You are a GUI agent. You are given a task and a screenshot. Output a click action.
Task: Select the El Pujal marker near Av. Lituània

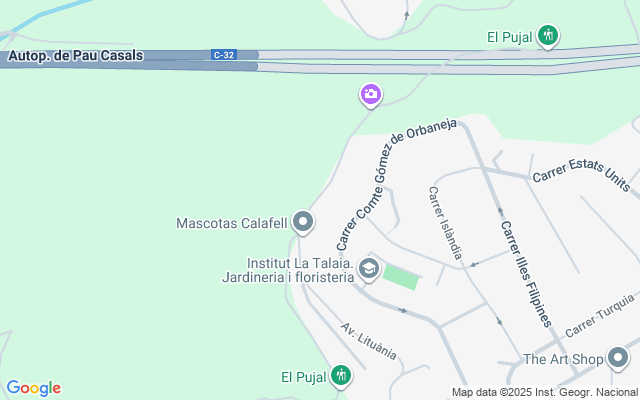tap(341, 376)
